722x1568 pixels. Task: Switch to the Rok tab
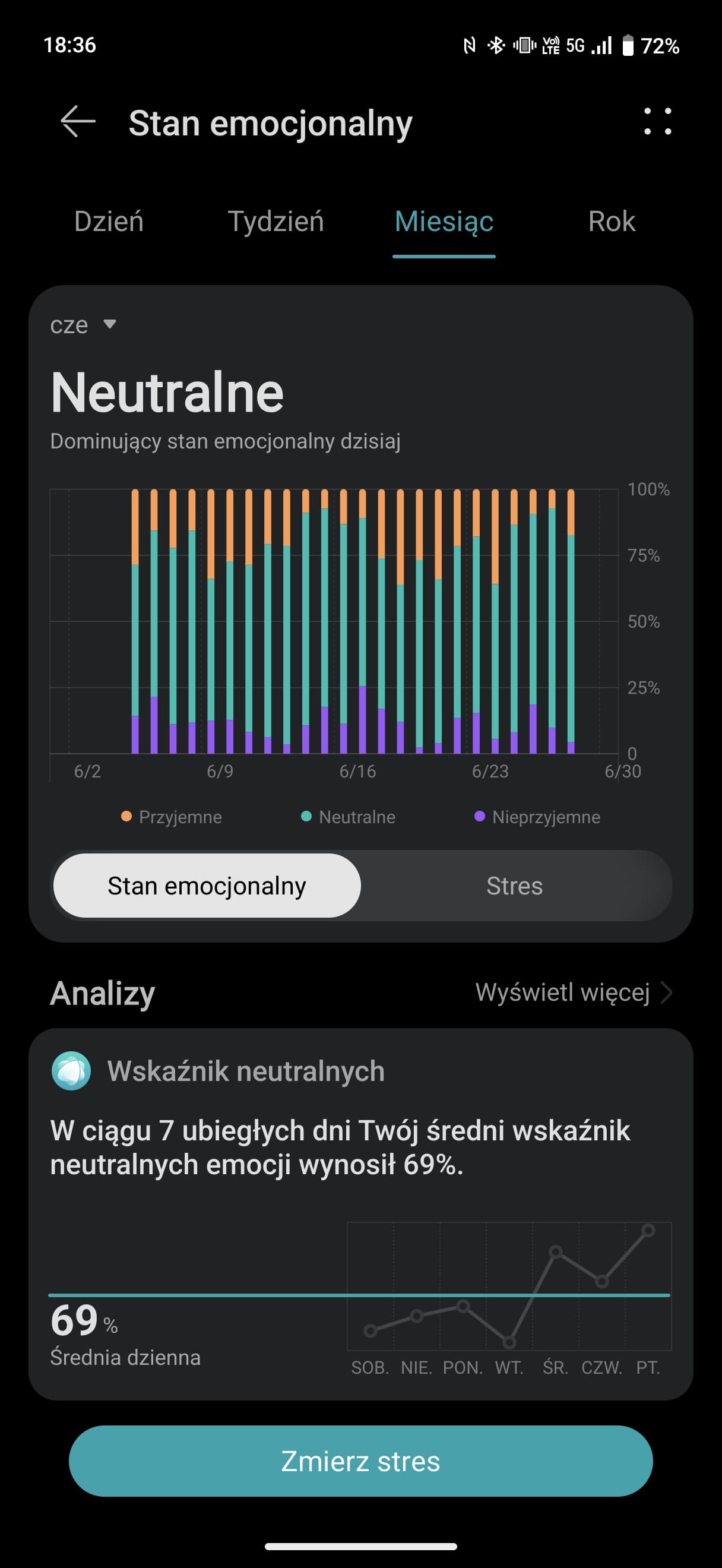612,222
